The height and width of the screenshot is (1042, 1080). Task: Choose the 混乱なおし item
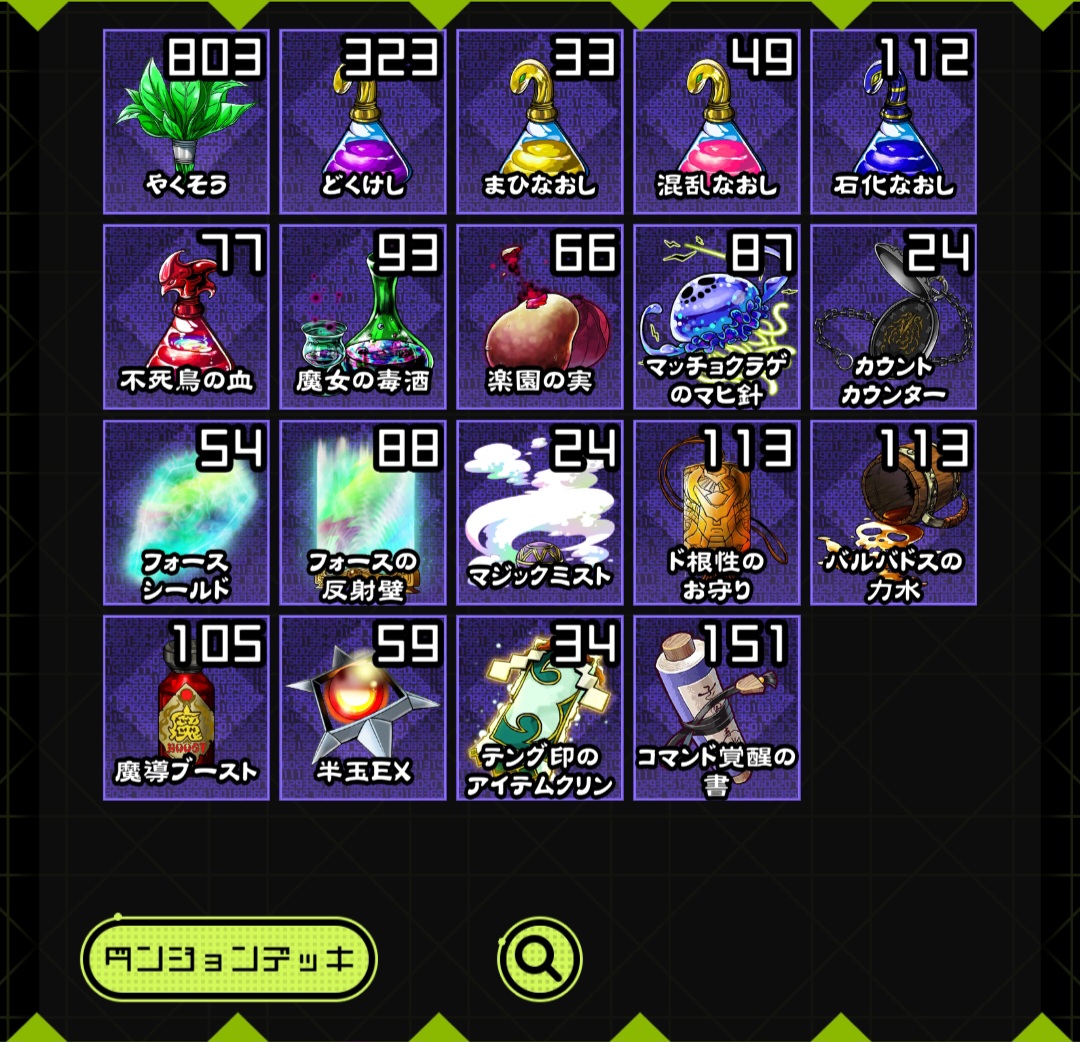tap(717, 122)
